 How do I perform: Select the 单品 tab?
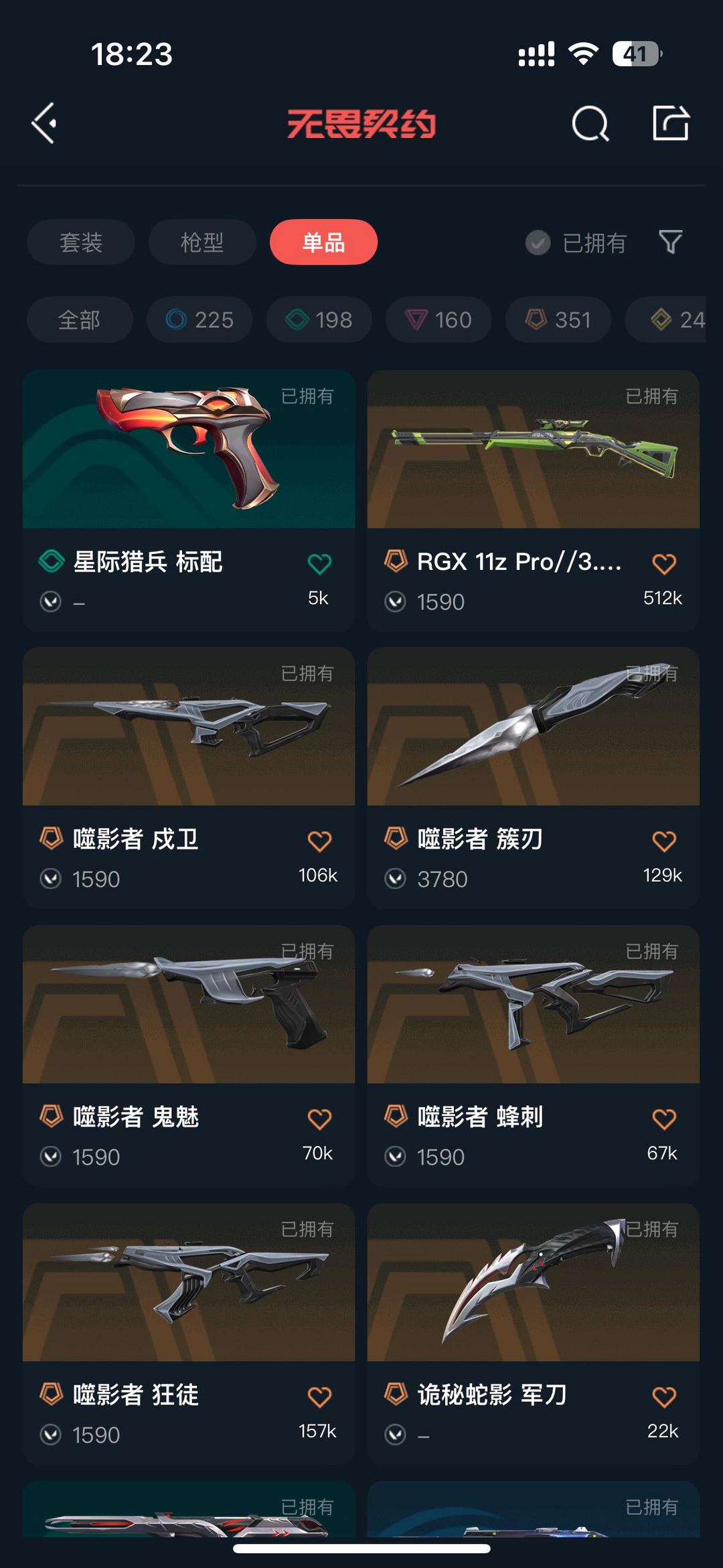pyautogui.click(x=323, y=242)
